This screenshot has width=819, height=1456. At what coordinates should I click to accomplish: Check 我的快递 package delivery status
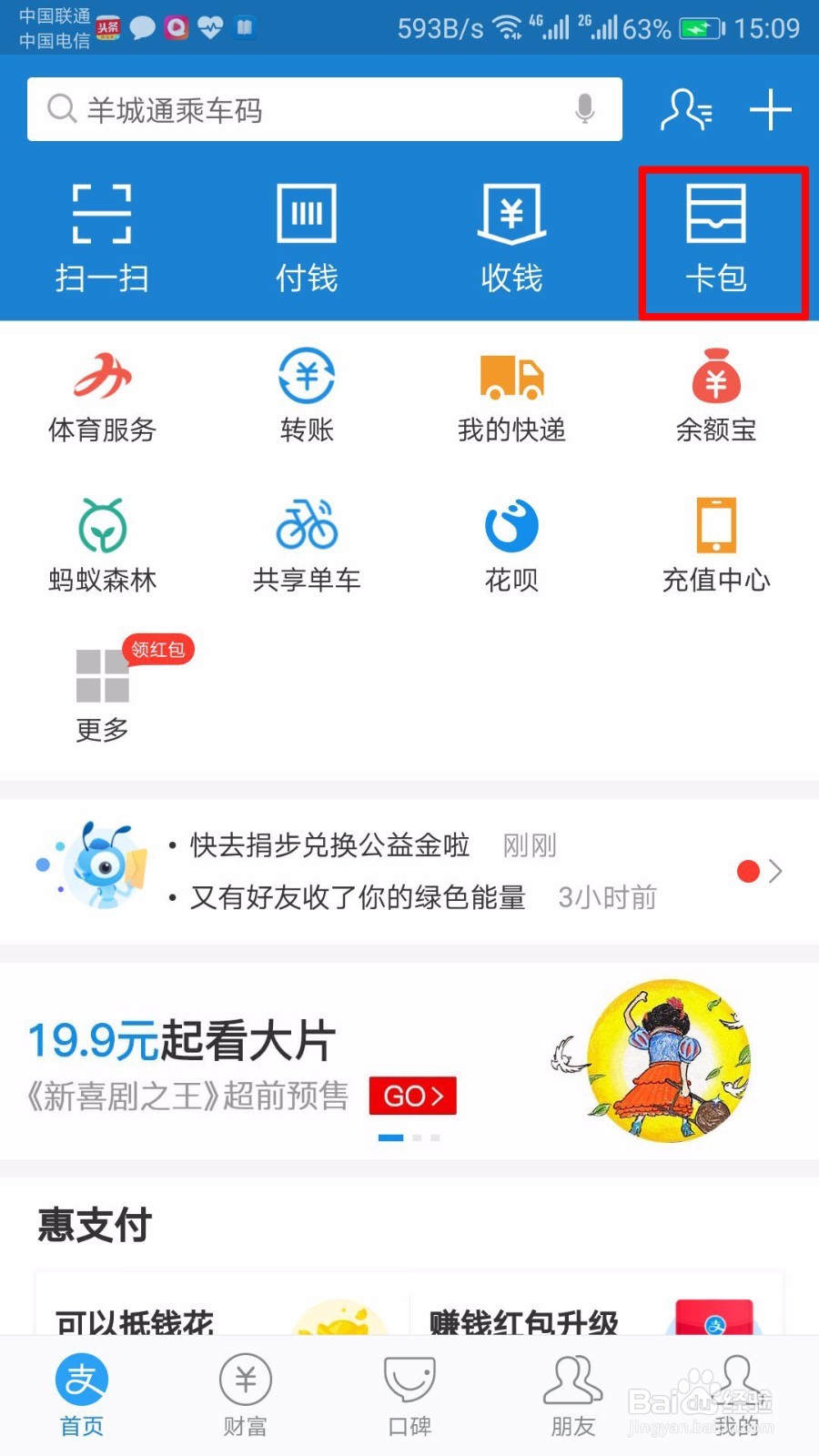[511, 393]
